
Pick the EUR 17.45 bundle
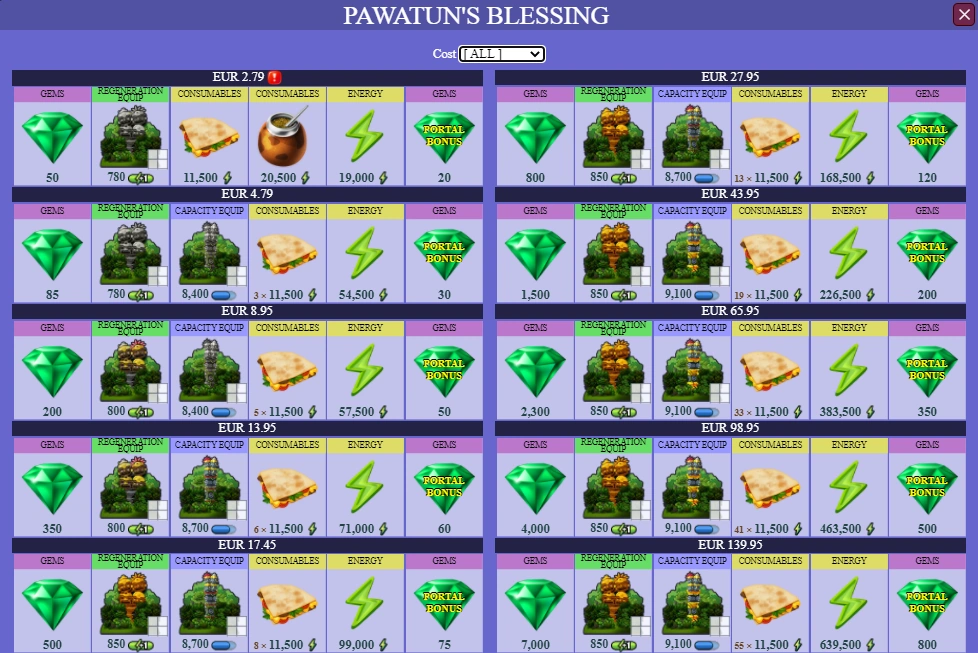point(248,544)
